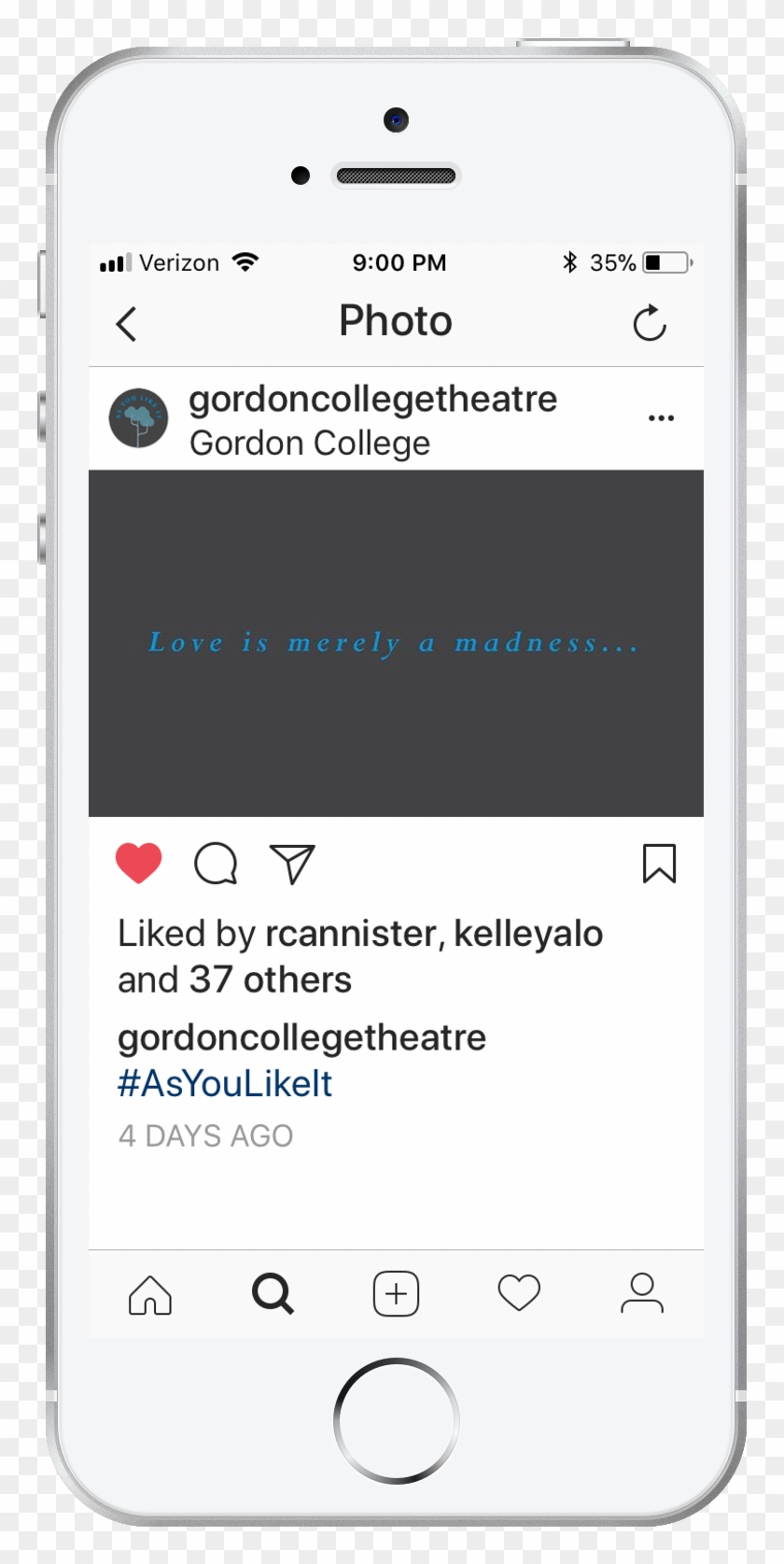The width and height of the screenshot is (784, 1564).
Task: Create a new post with the plus tab
Action: (x=396, y=1294)
